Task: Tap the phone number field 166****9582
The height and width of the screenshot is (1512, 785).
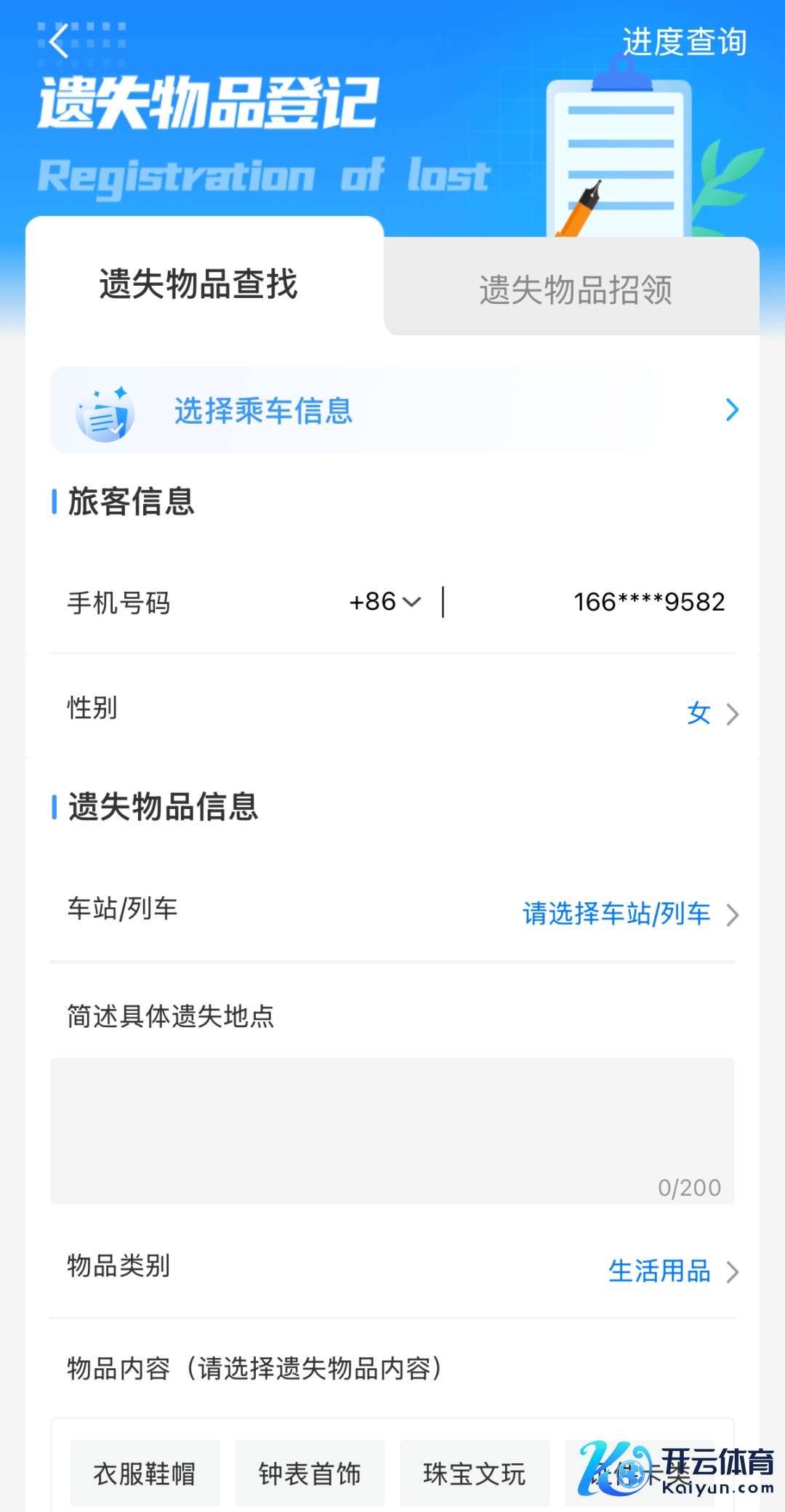Action: point(648,602)
